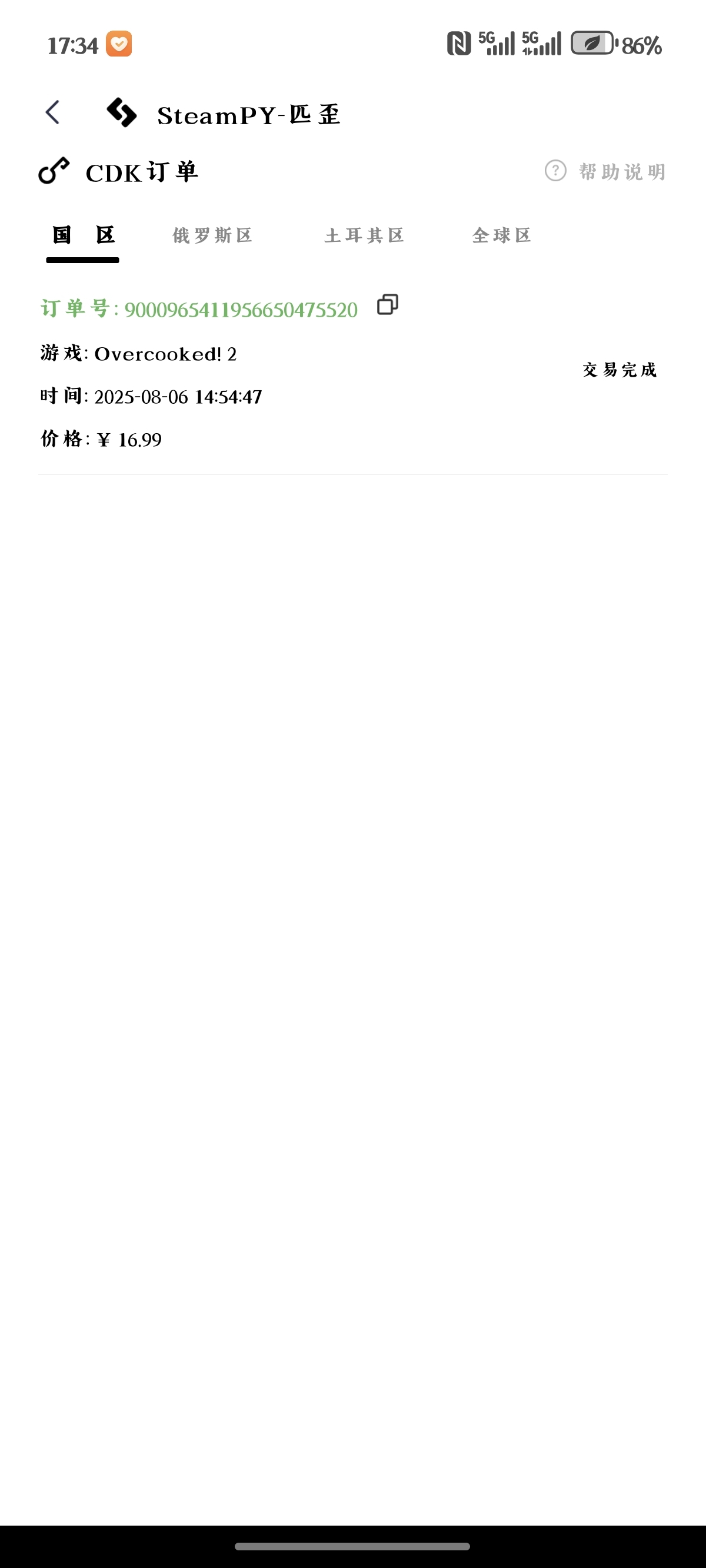706x1568 pixels.
Task: Select the 国区 tab
Action: click(x=83, y=235)
